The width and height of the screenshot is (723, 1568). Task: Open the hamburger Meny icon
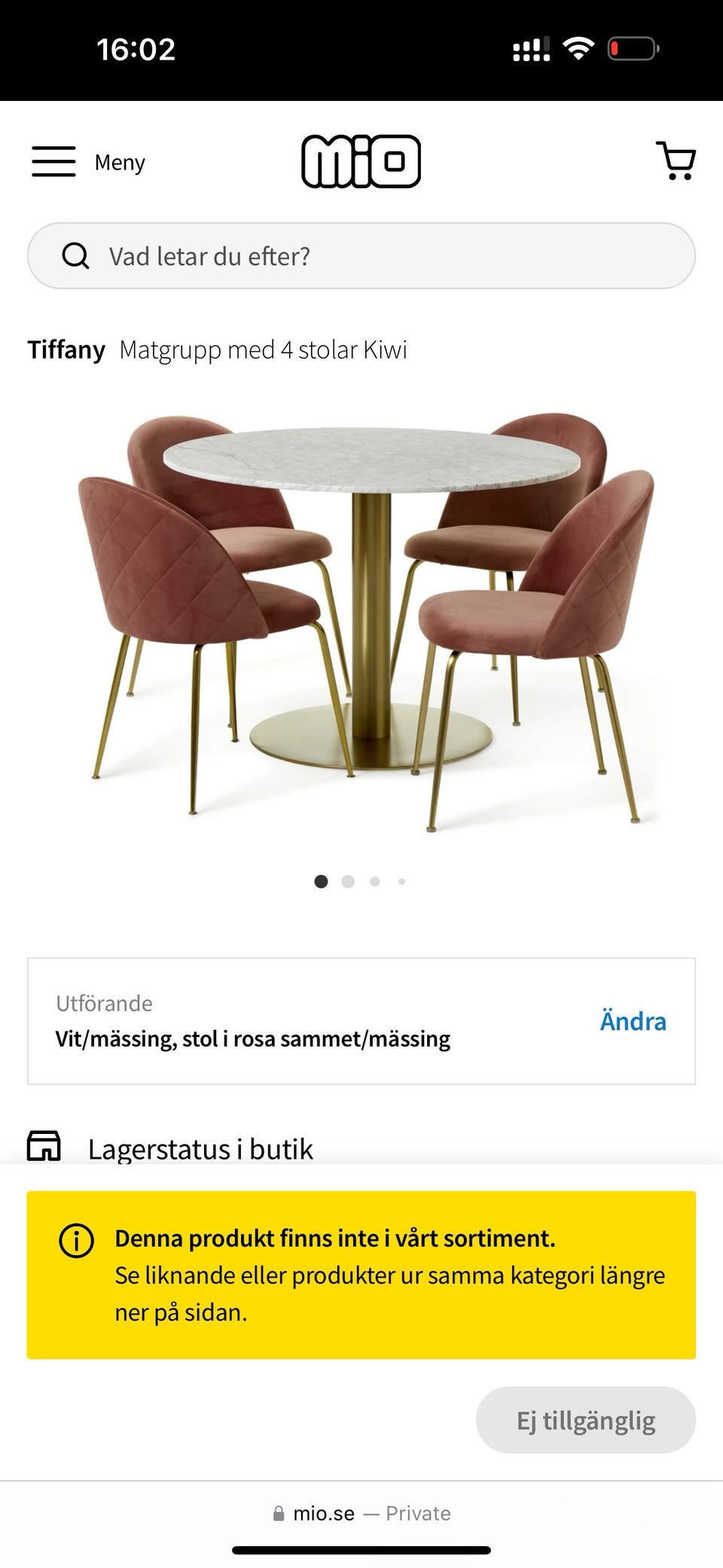point(53,161)
